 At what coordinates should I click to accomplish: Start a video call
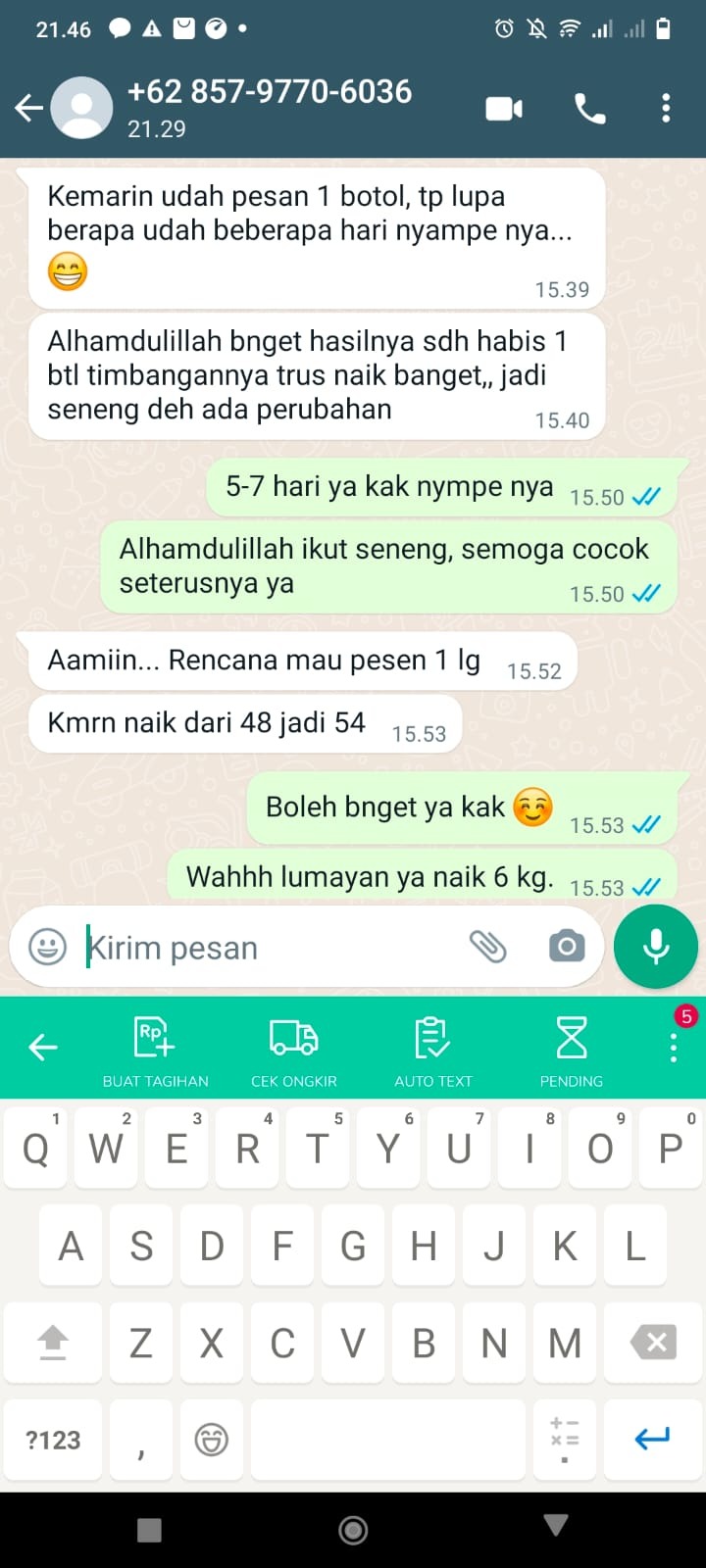(504, 108)
